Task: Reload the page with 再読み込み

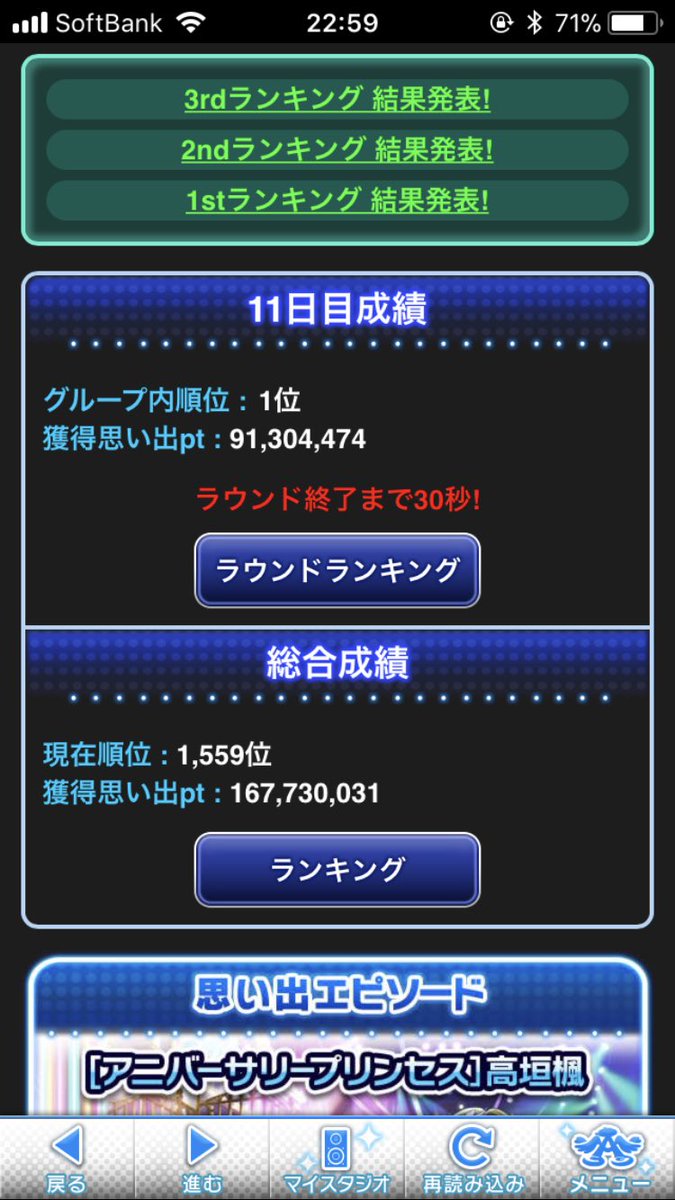Action: (471, 1159)
